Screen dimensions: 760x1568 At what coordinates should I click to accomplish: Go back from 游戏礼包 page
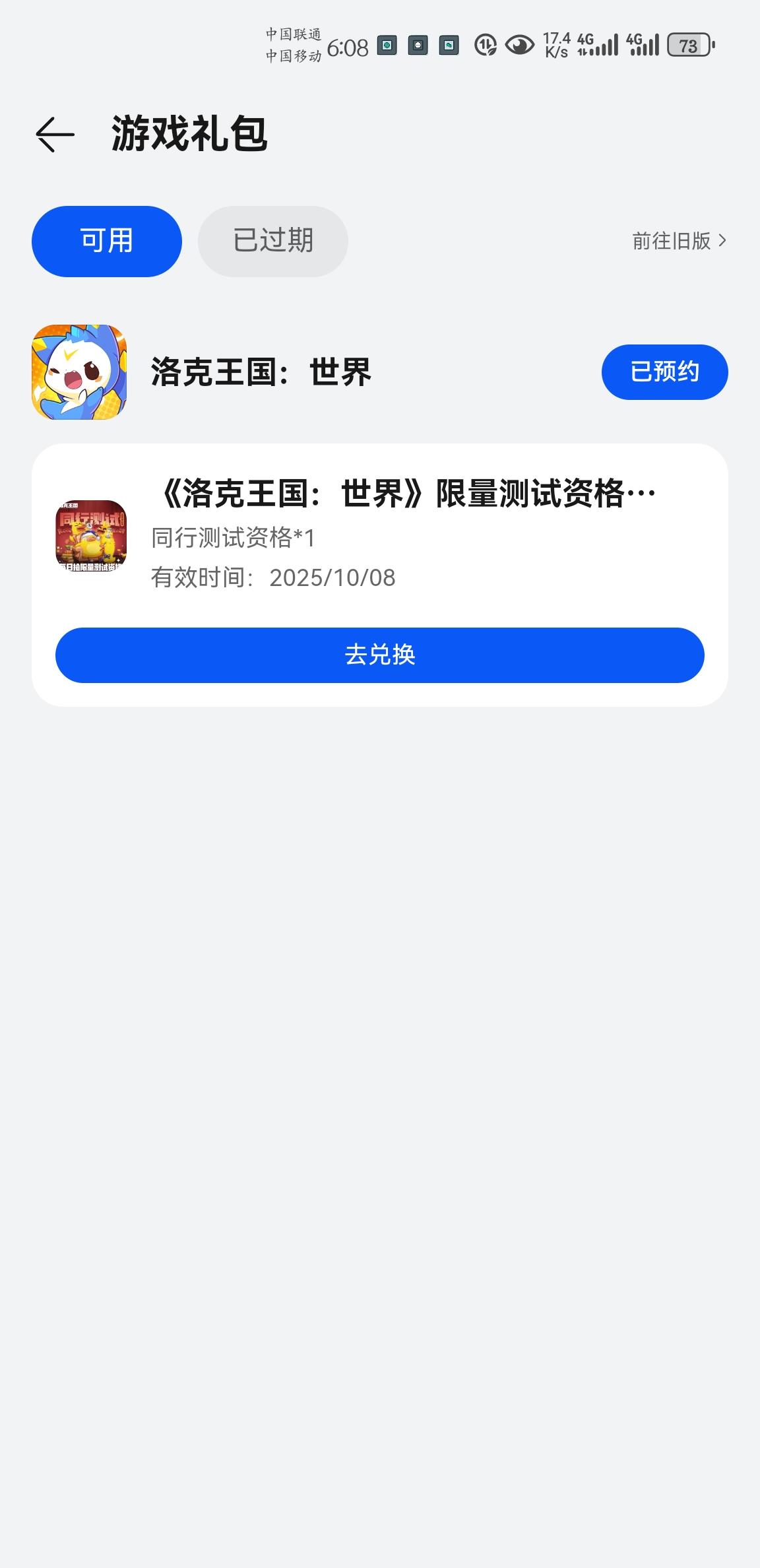point(55,135)
